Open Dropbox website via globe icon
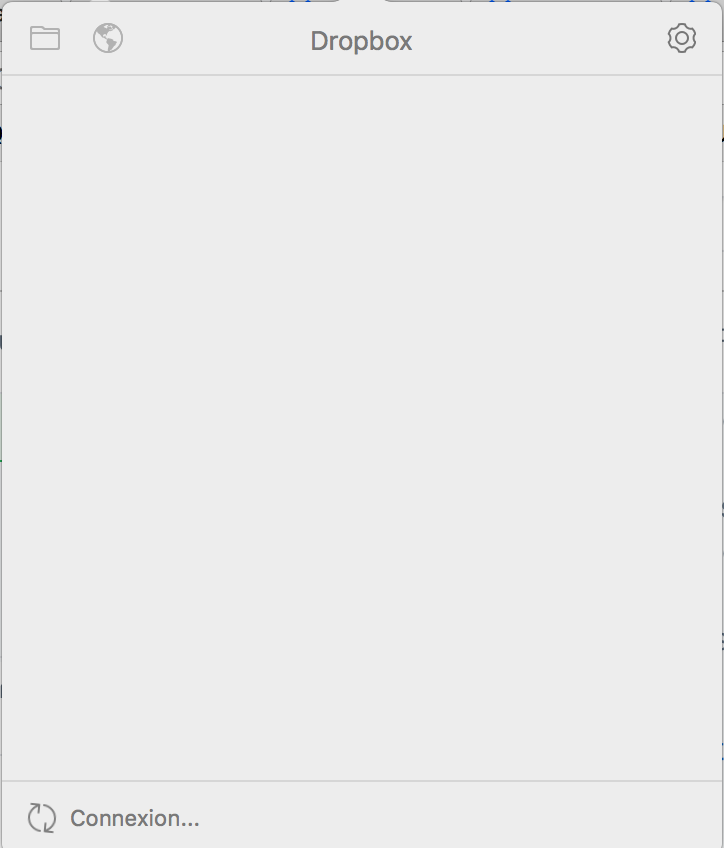The width and height of the screenshot is (724, 848). click(x=108, y=39)
